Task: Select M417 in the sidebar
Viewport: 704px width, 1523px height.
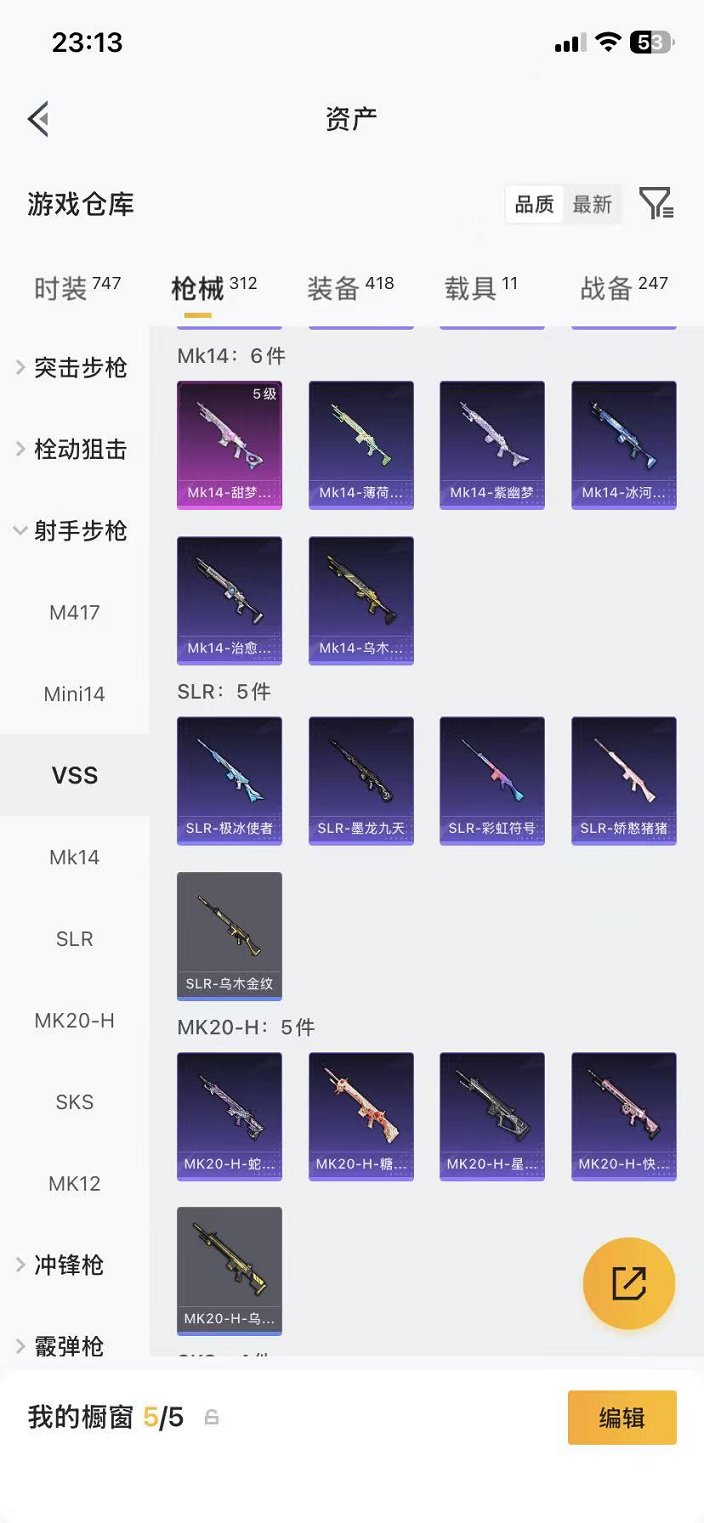Action: pyautogui.click(x=74, y=612)
